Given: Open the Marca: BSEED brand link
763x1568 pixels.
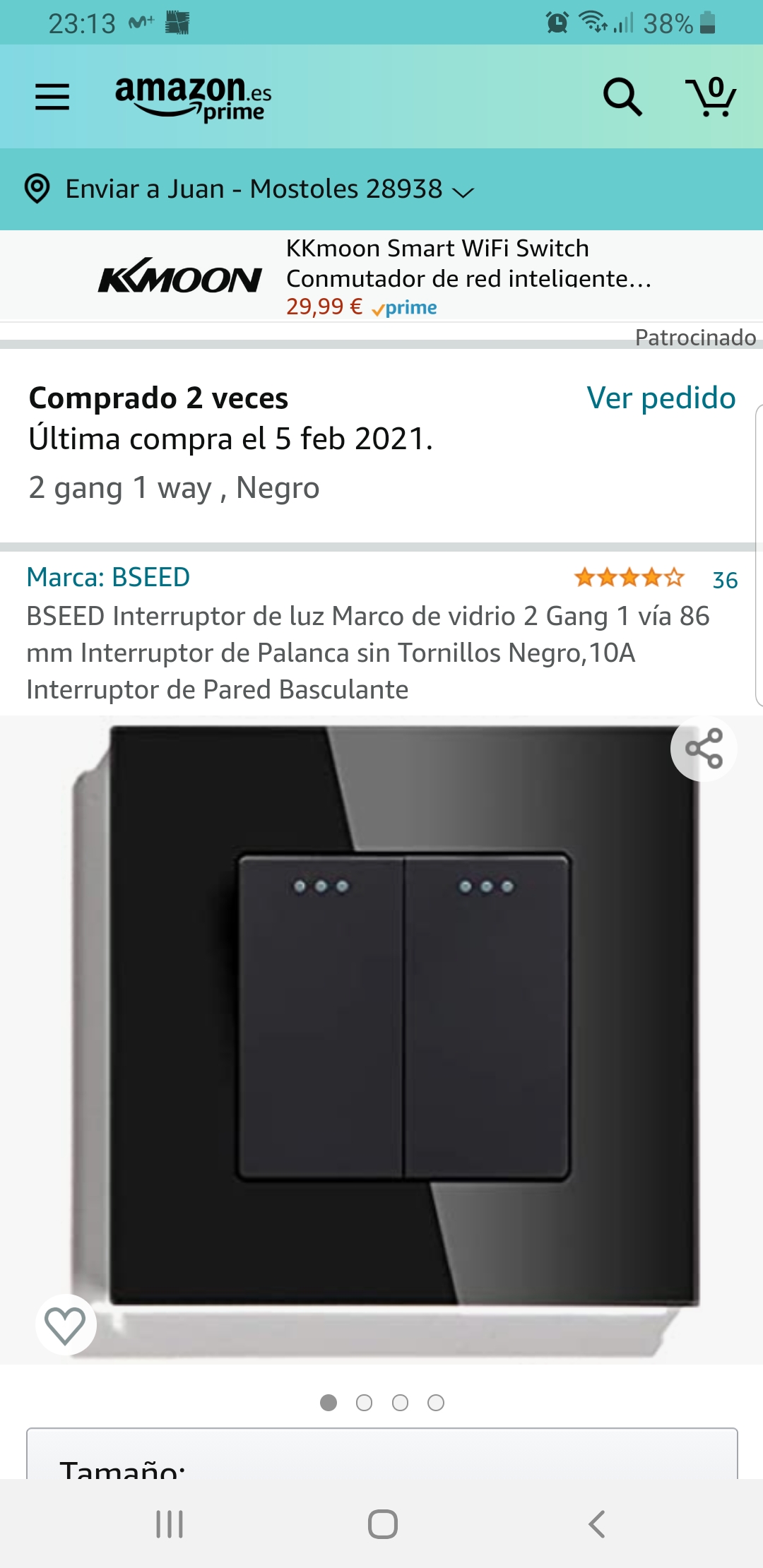Looking at the screenshot, I should point(108,578).
